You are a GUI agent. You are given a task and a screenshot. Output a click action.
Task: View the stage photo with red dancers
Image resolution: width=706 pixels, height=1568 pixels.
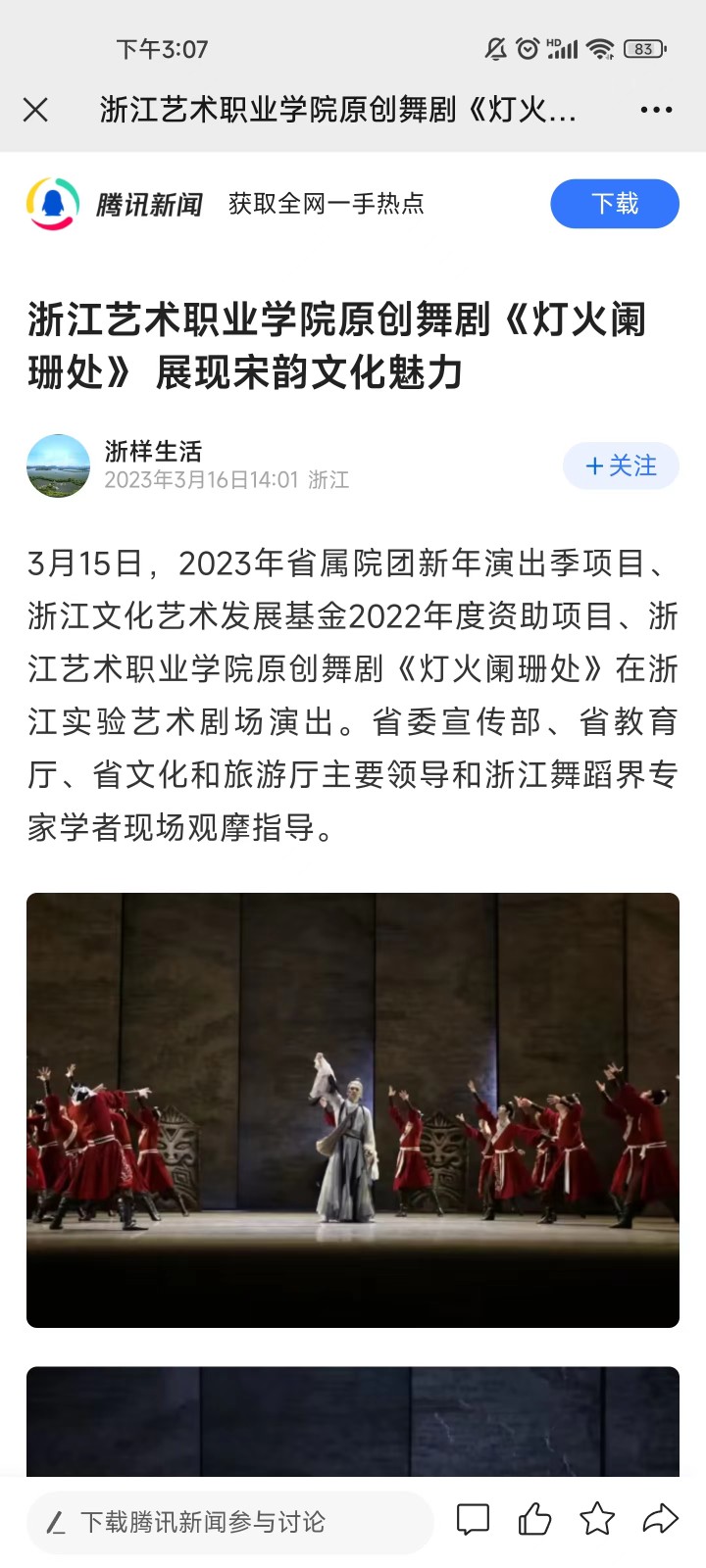[x=353, y=1109]
